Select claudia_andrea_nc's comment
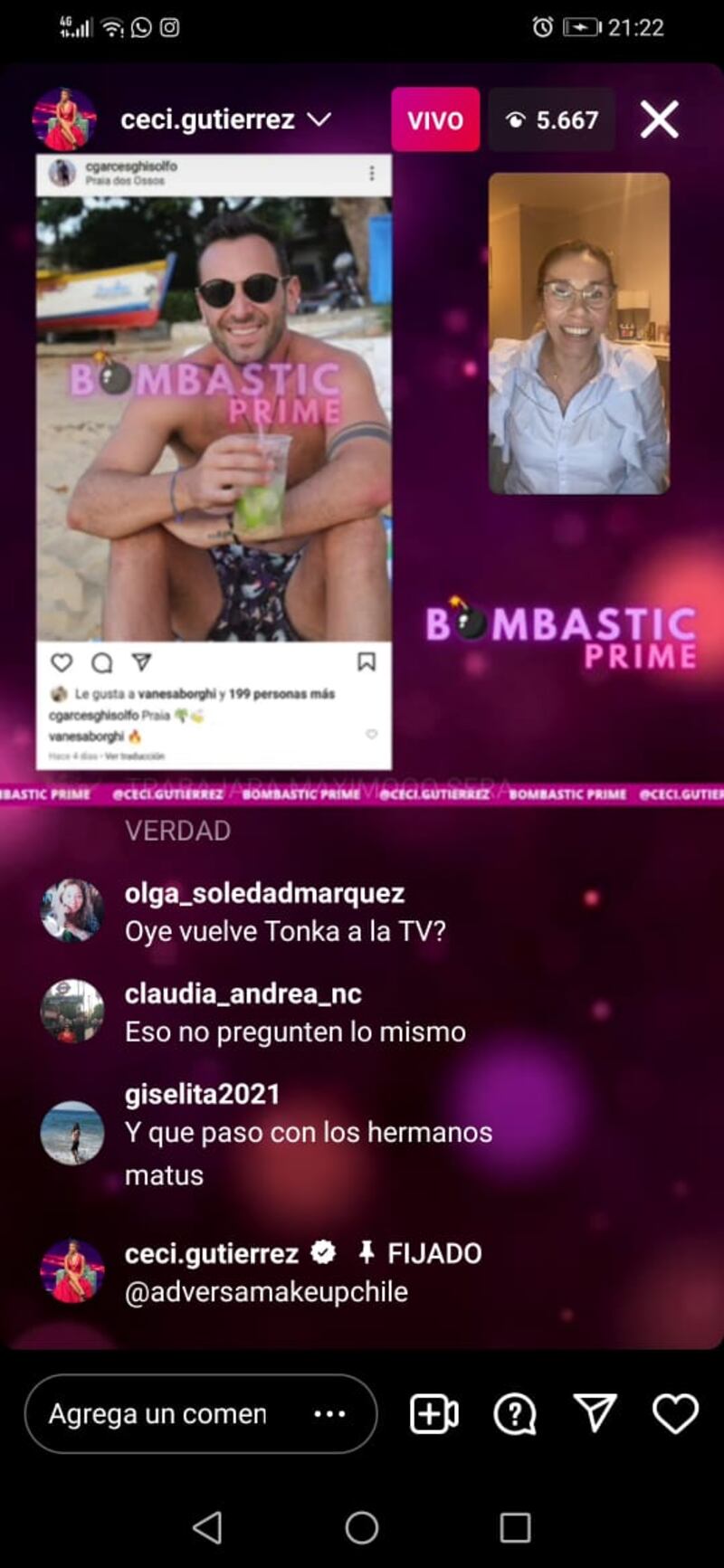724x1568 pixels. click(x=295, y=1012)
